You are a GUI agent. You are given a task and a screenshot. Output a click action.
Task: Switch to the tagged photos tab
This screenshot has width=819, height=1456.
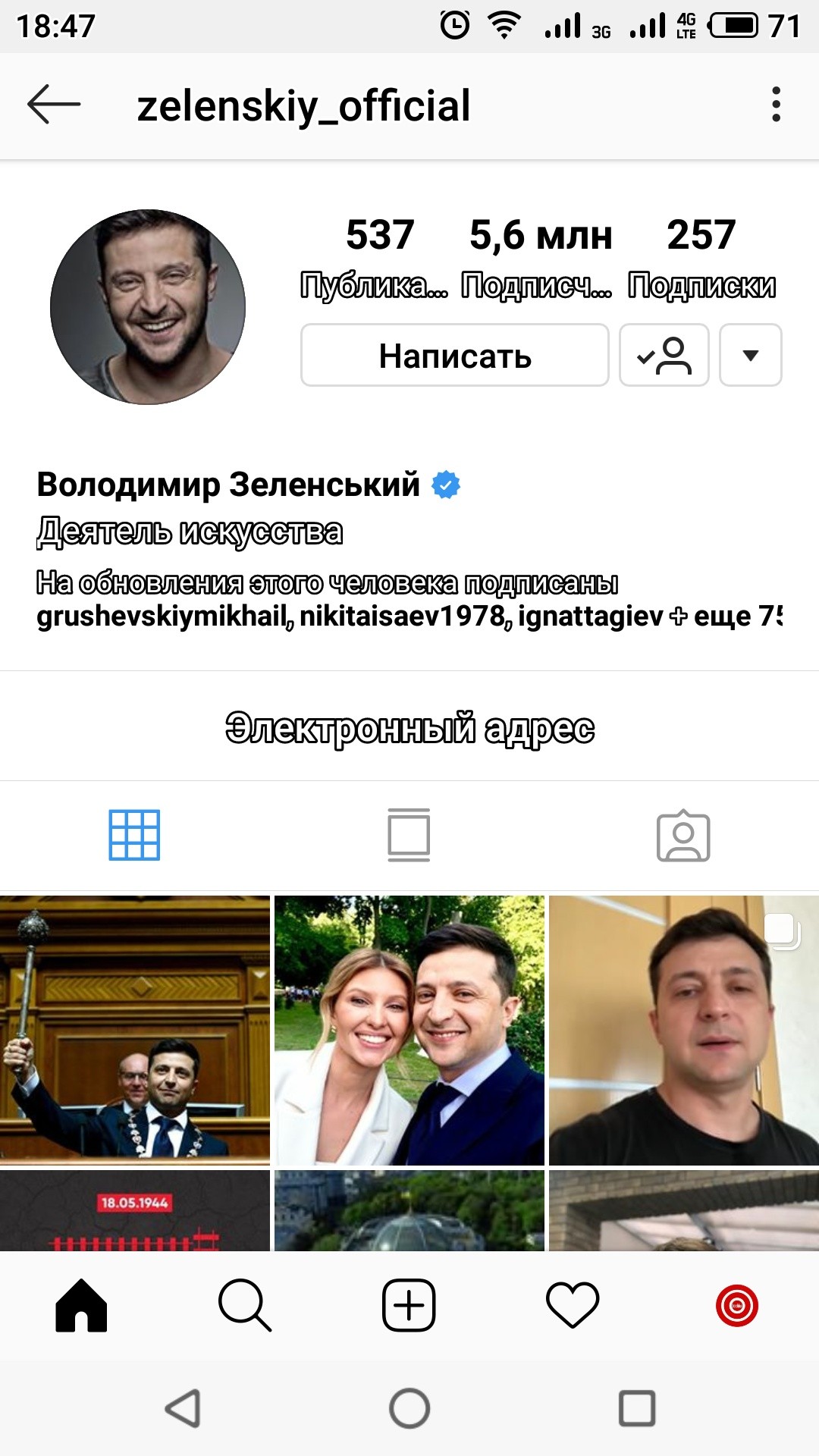[x=682, y=835]
